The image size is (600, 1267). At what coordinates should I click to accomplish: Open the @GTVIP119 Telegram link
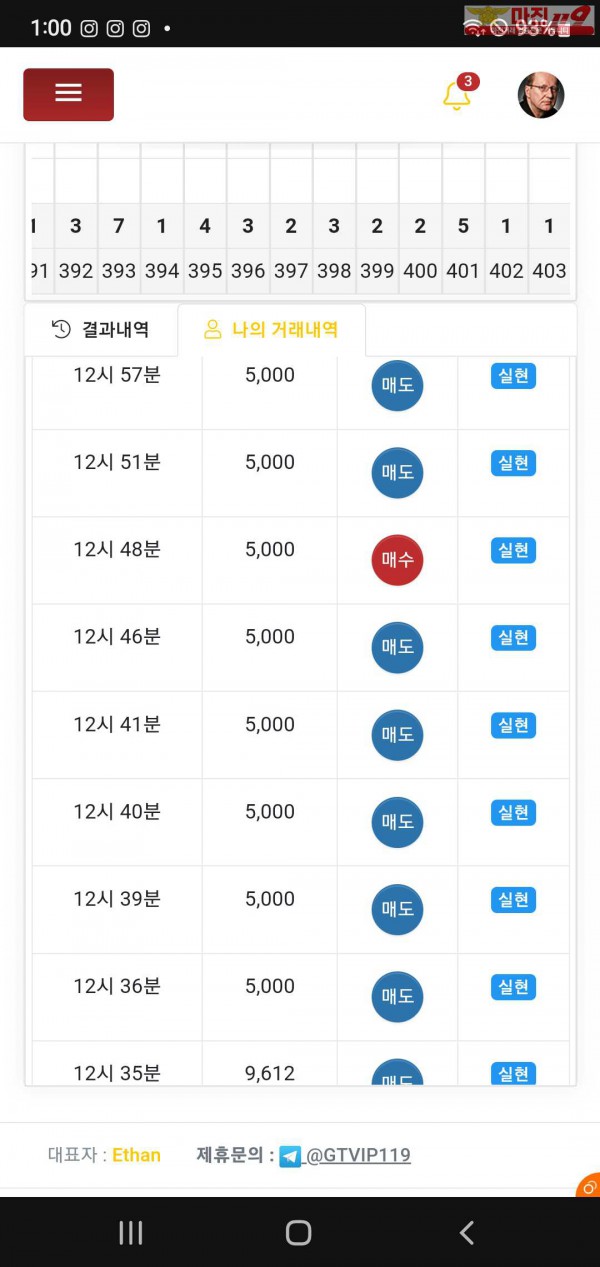click(357, 1155)
